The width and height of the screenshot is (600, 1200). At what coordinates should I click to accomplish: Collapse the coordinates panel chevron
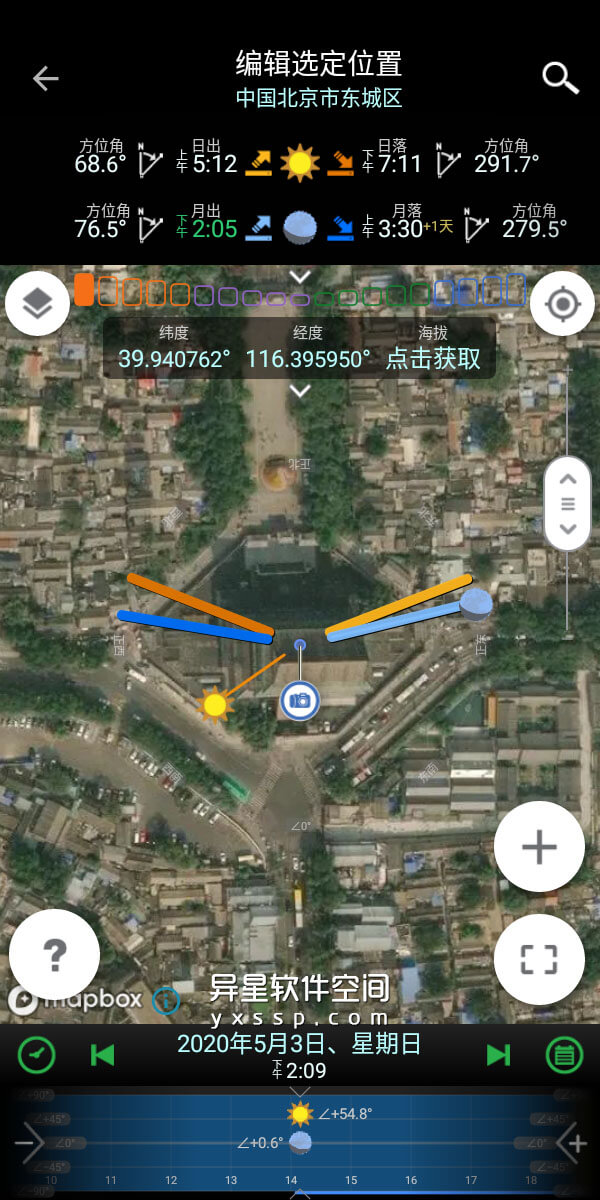tap(300, 391)
